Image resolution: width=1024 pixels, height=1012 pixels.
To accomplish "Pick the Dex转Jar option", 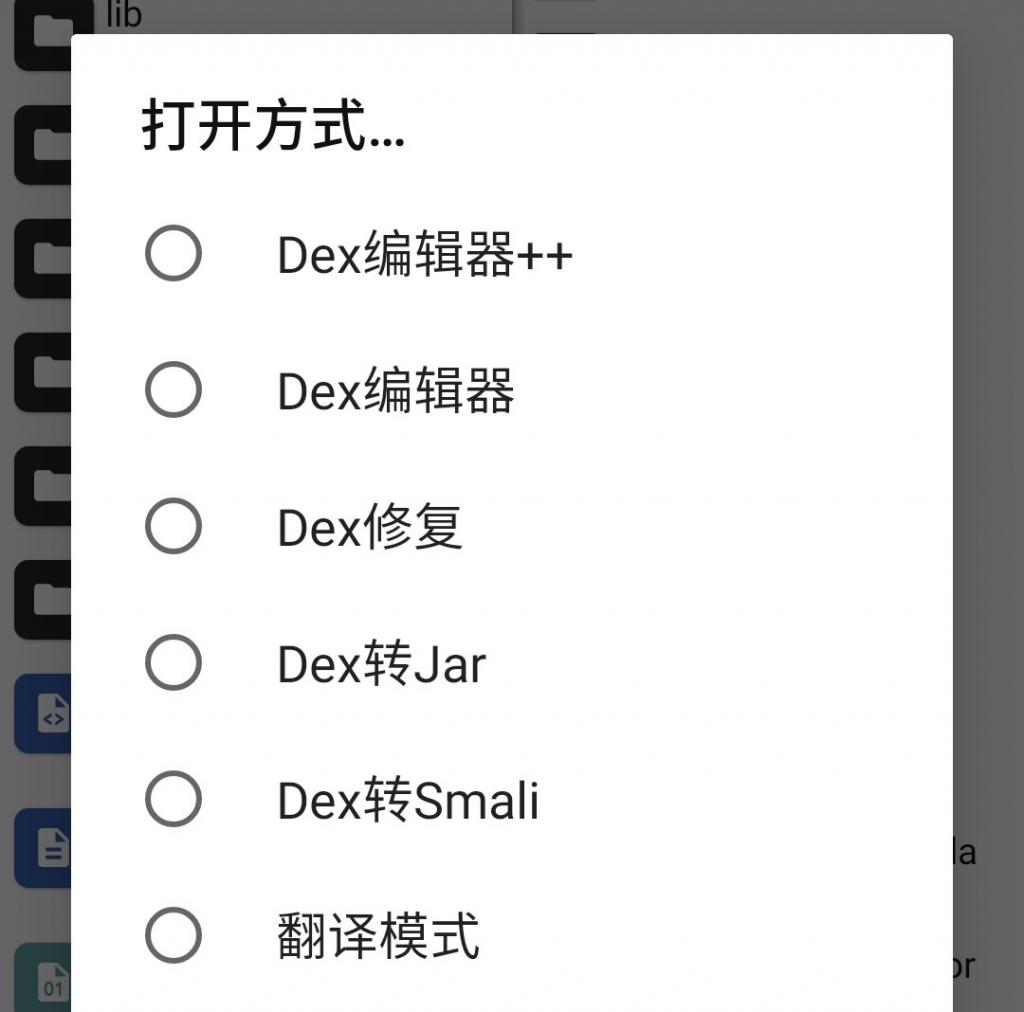I will click(x=173, y=662).
